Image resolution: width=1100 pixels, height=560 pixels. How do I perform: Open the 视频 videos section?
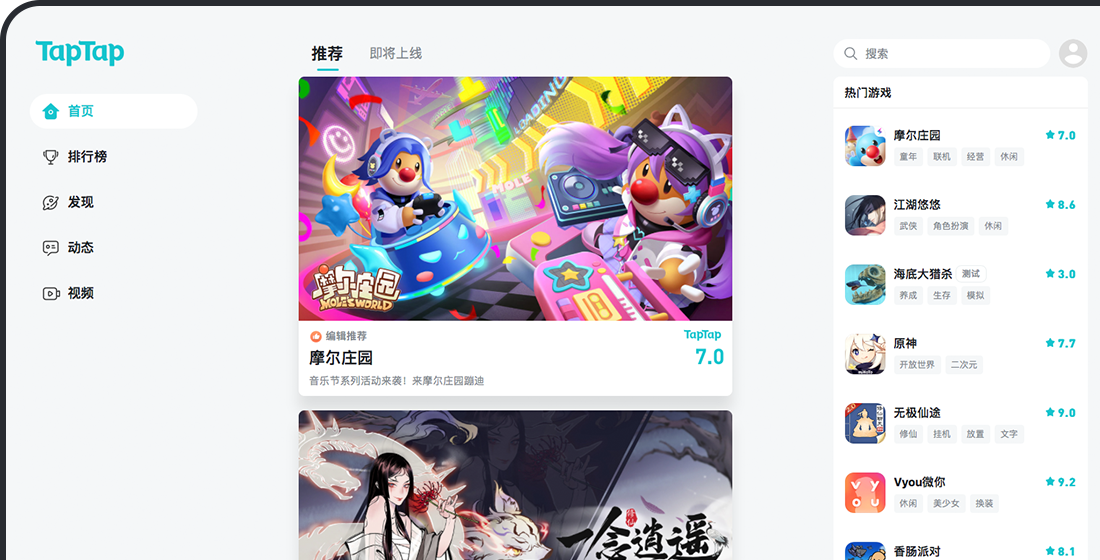[x=80, y=293]
